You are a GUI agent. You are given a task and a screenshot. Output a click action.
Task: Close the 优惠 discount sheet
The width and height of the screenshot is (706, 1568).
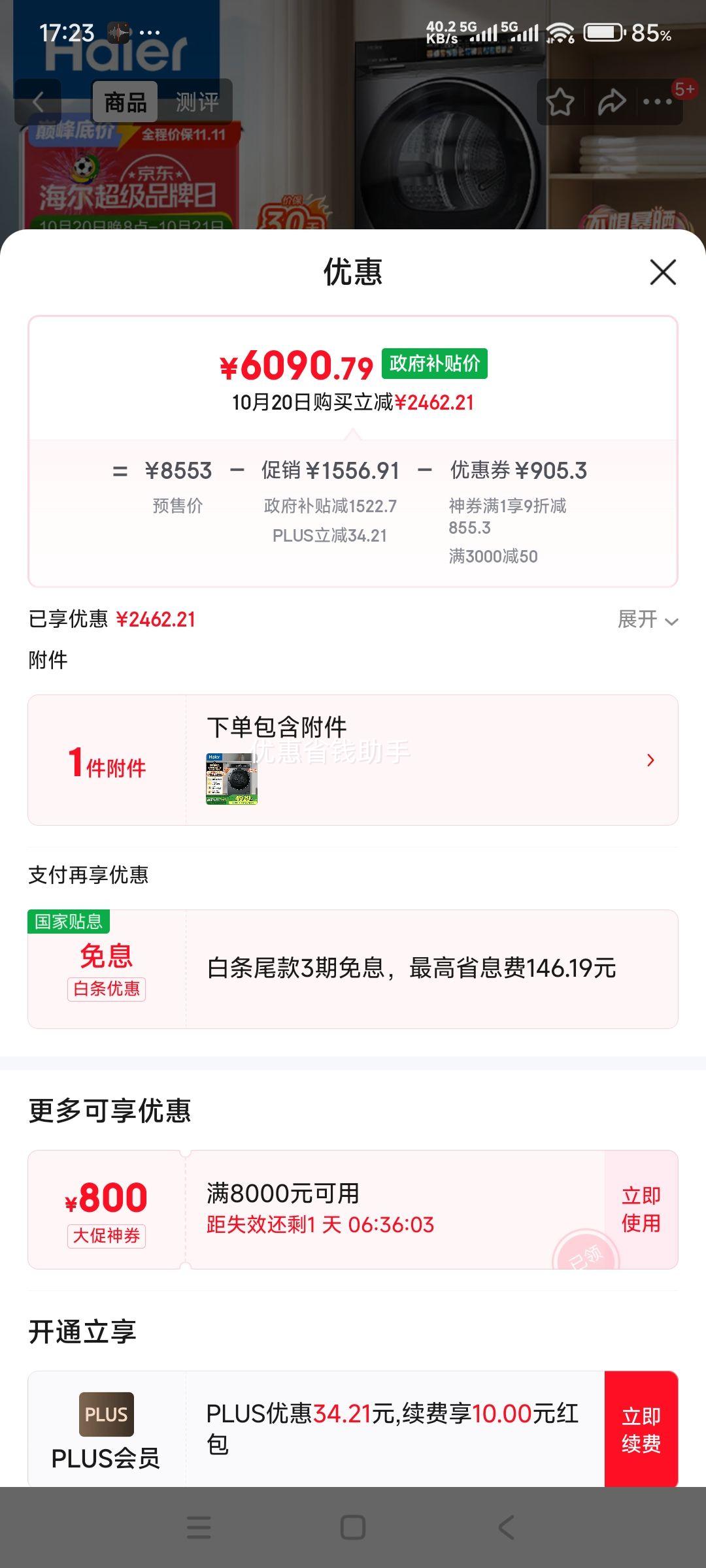click(663, 272)
